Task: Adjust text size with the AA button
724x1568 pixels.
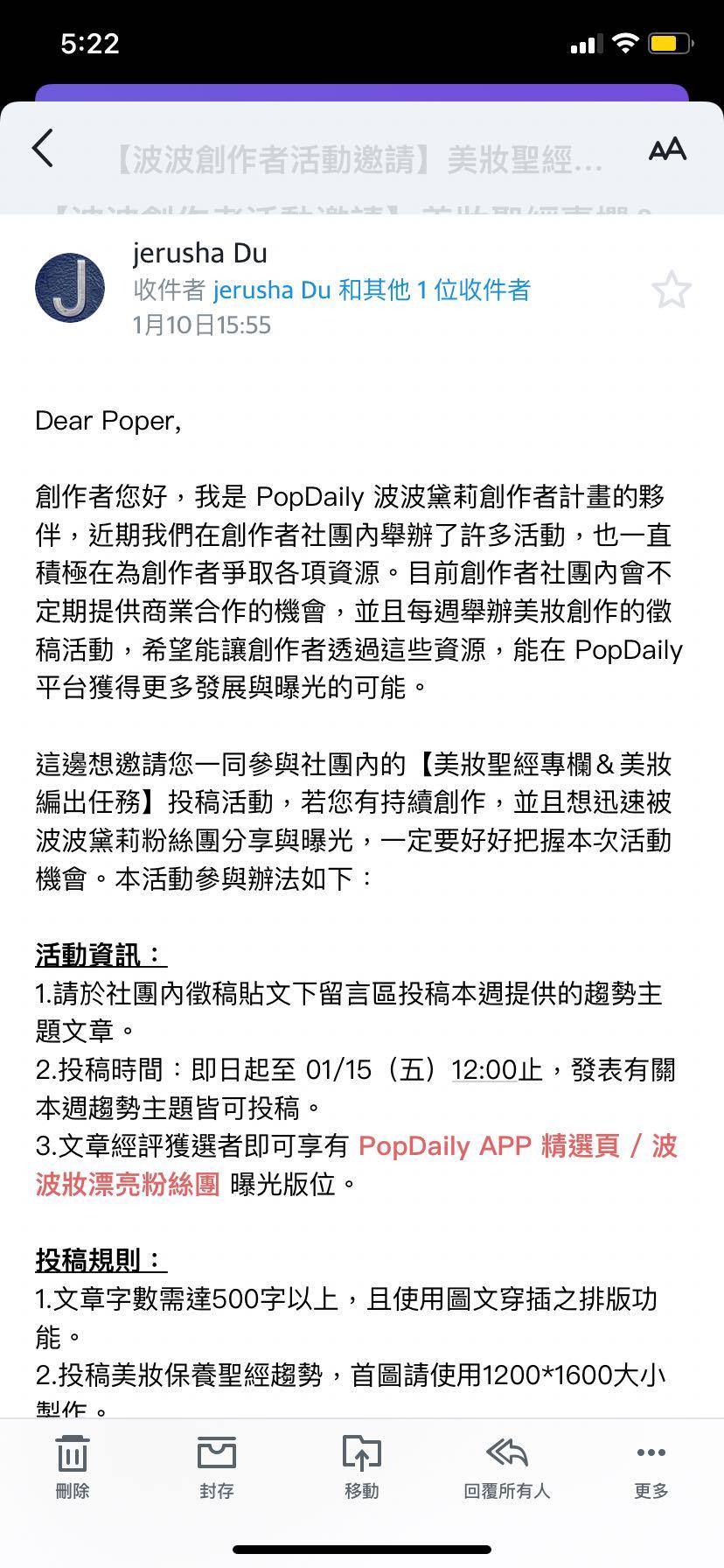Action: coord(667,150)
